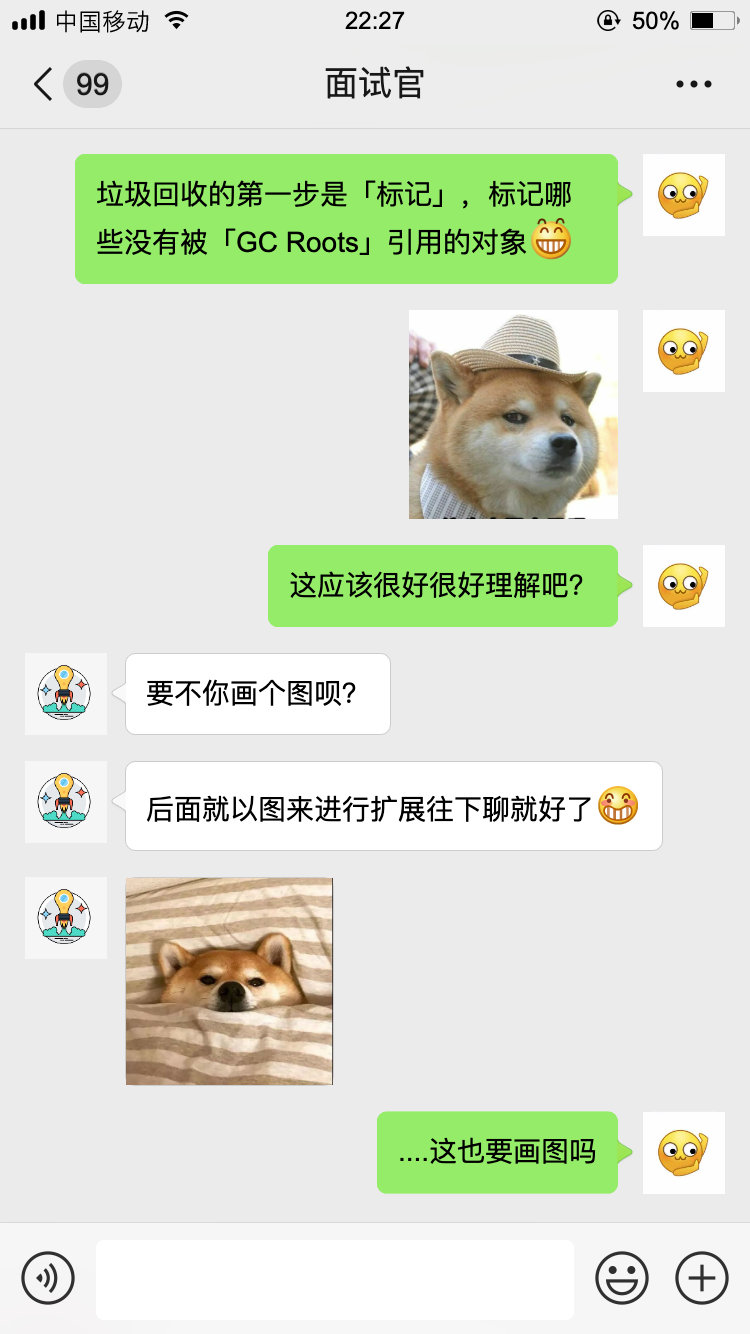Image resolution: width=750 pixels, height=1334 pixels.
Task: View the sent Shiba with hat image
Action: [x=513, y=414]
